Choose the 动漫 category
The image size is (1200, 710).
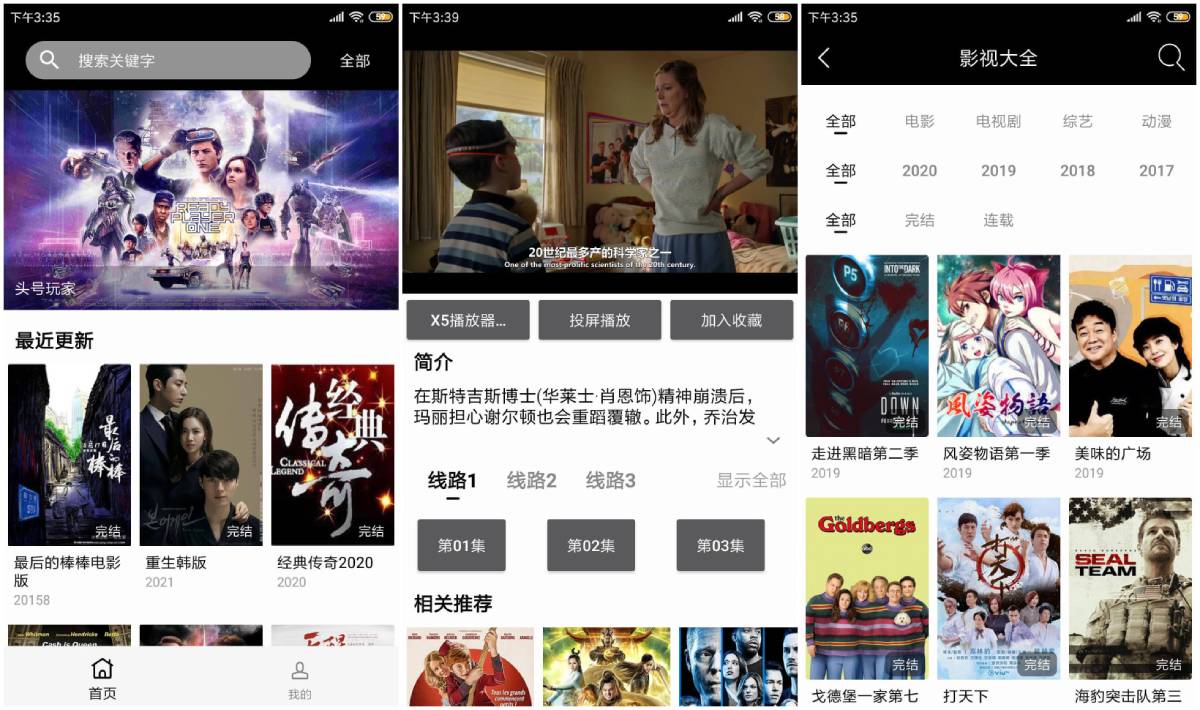tap(1156, 121)
